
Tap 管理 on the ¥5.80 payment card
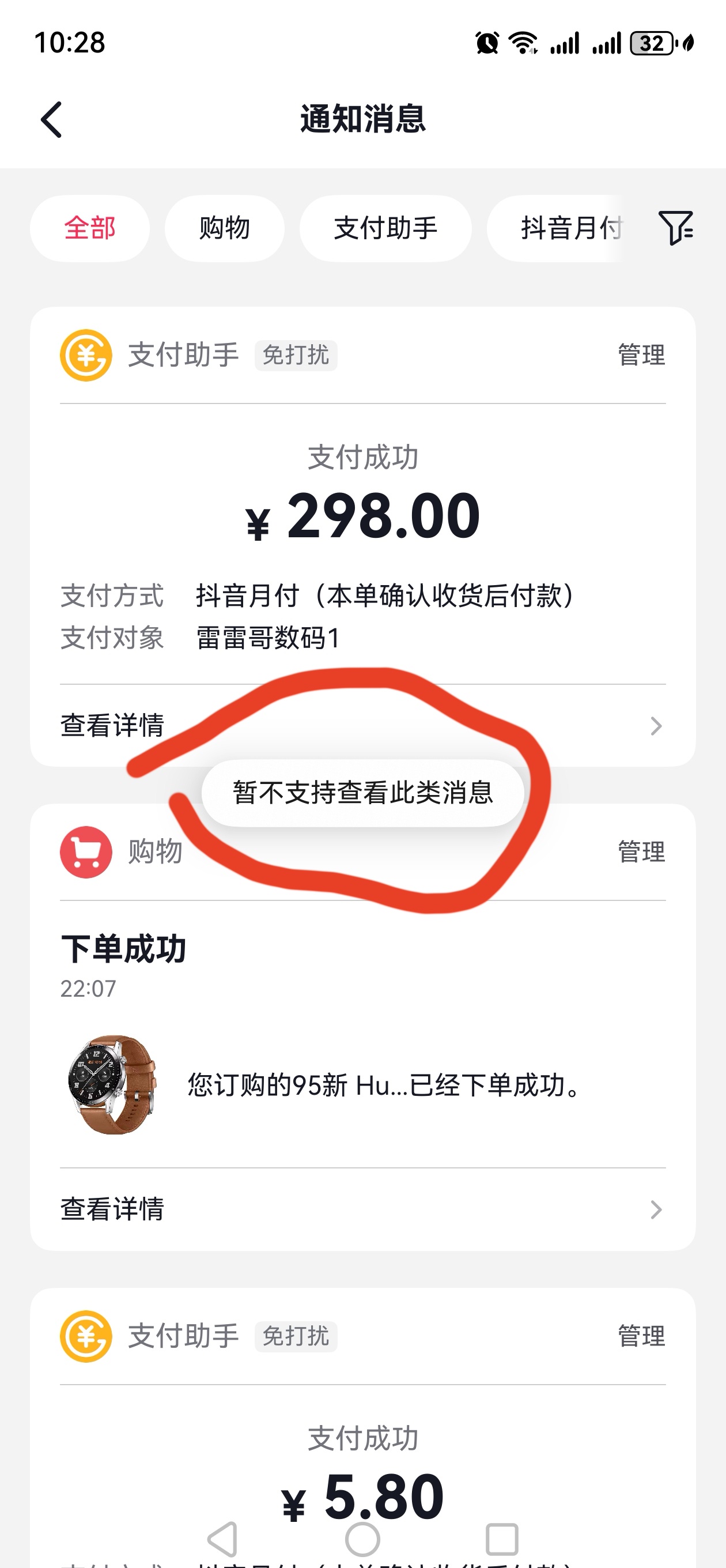tap(641, 1336)
